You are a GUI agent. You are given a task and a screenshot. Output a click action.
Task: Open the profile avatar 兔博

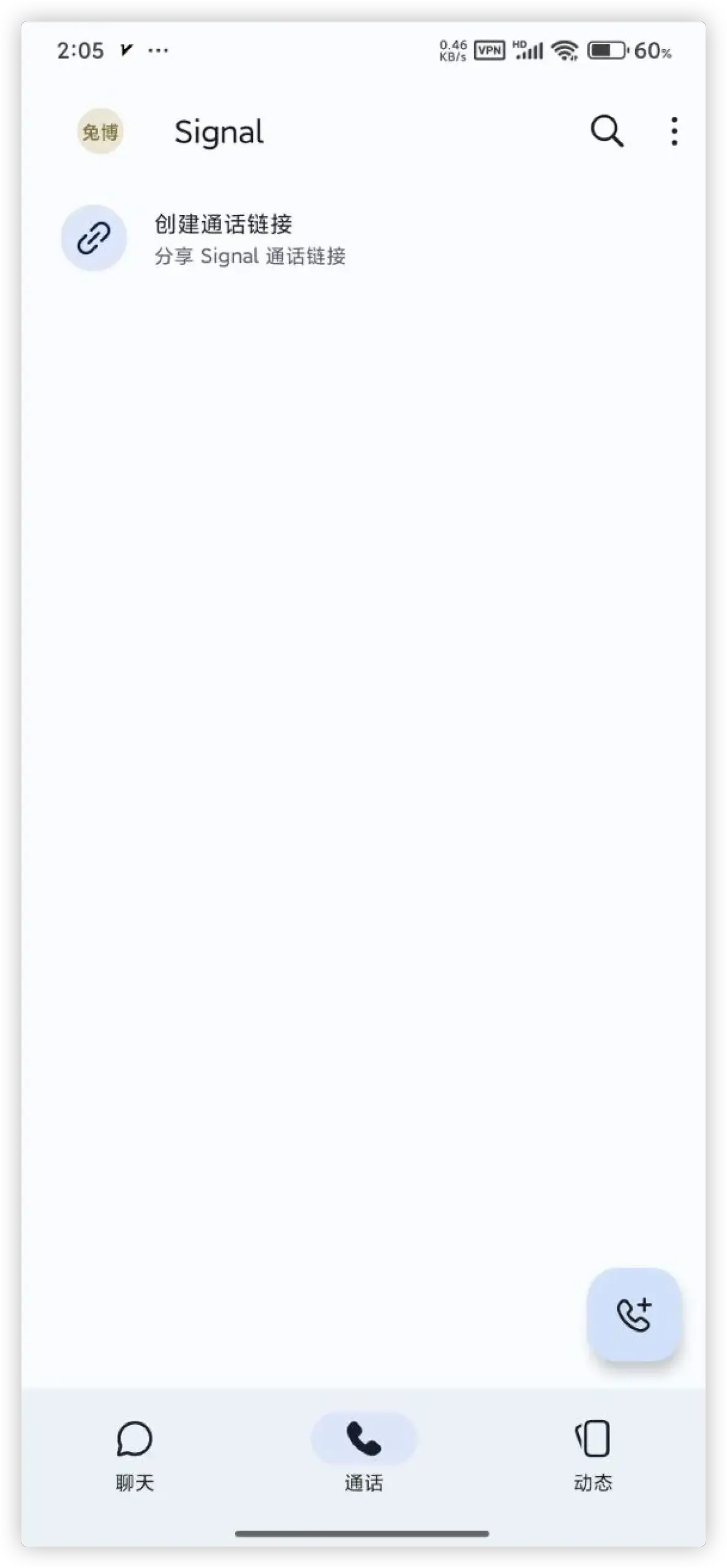tap(100, 131)
